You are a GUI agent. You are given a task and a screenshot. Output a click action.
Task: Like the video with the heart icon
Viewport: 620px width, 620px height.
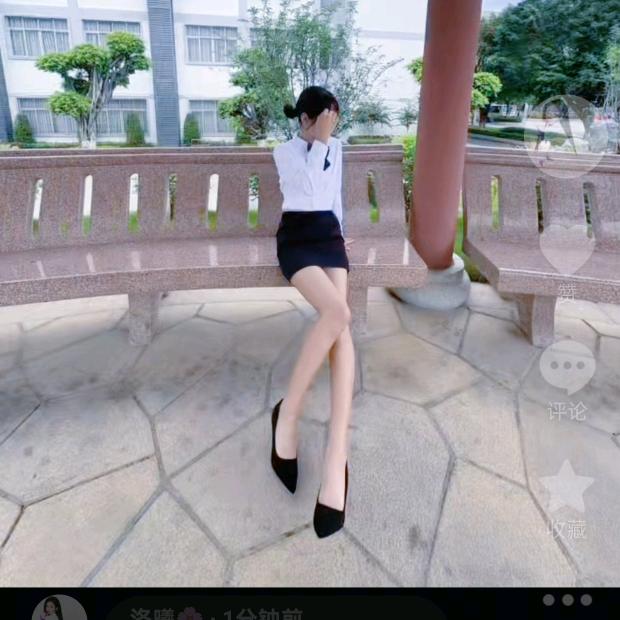tap(567, 250)
